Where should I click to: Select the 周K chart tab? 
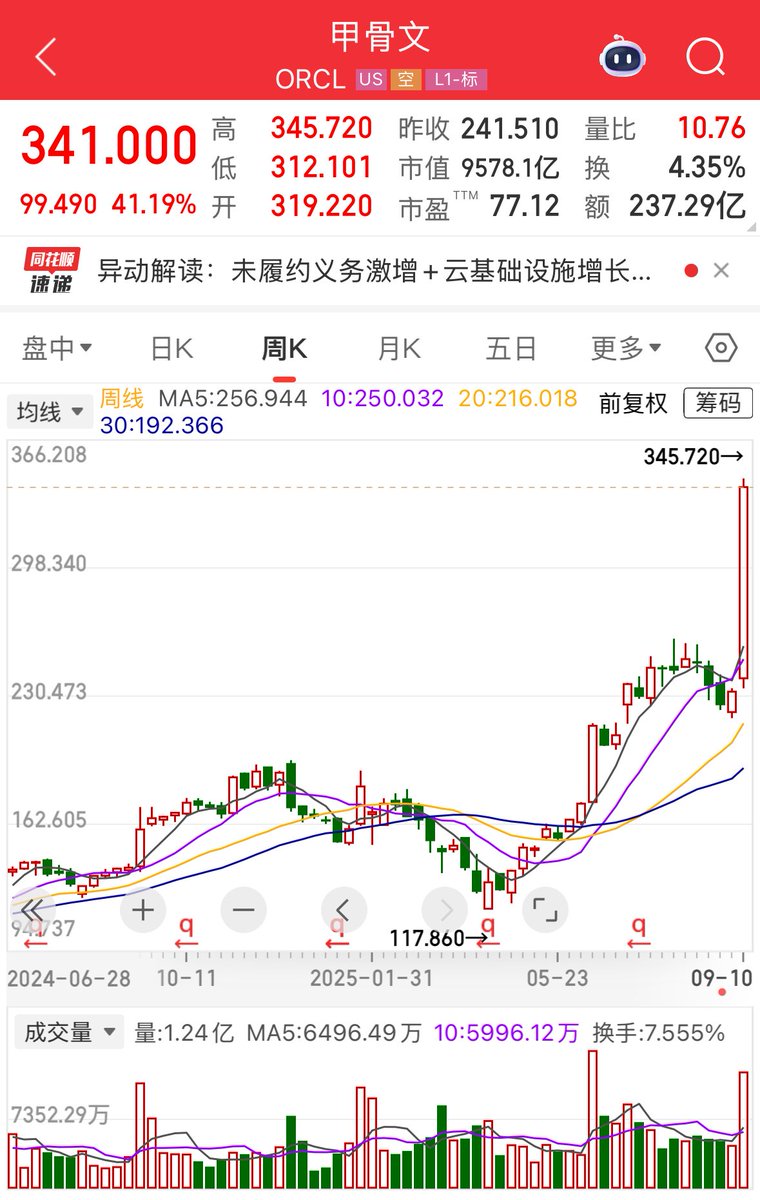(x=284, y=348)
